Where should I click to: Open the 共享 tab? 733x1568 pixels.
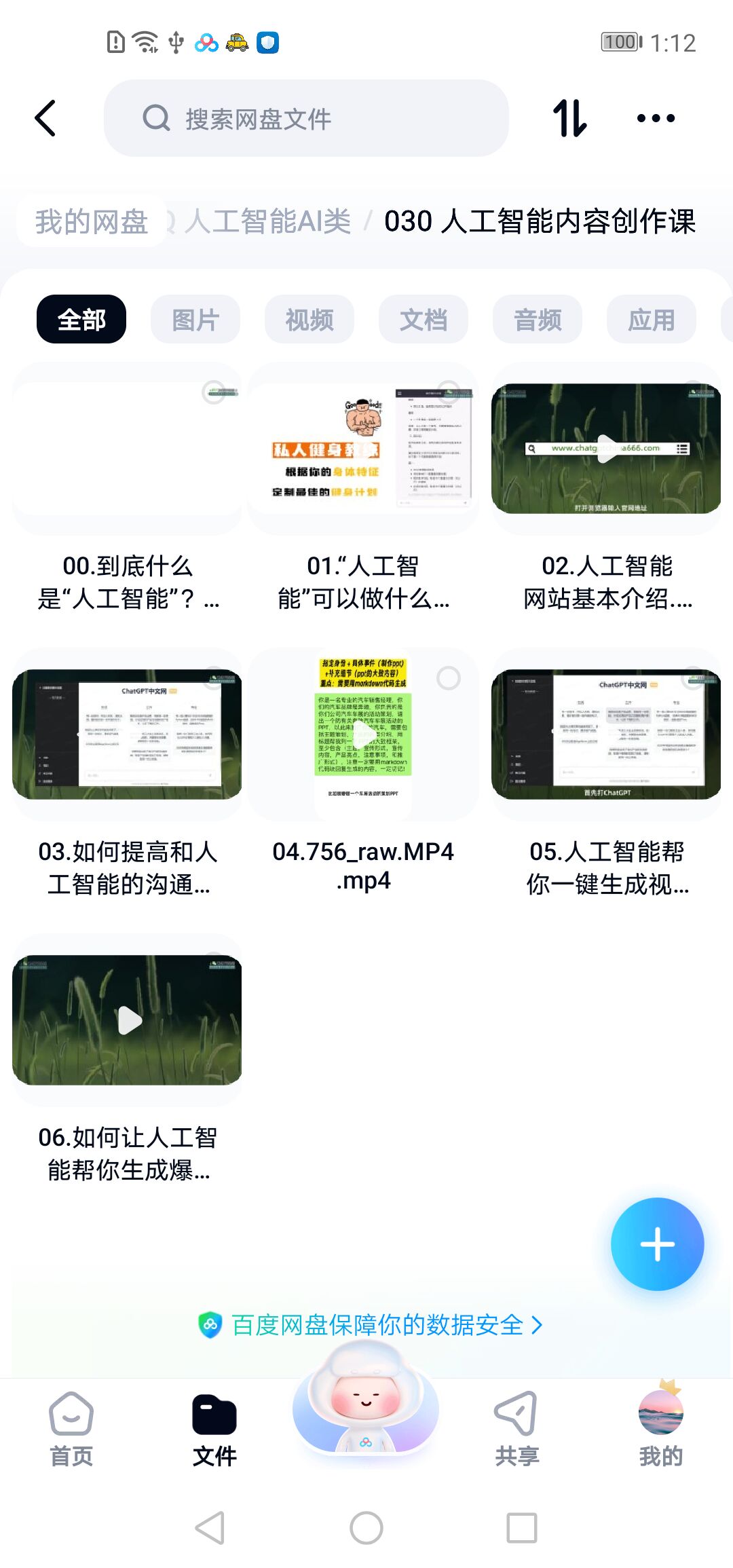pyautogui.click(x=516, y=1429)
